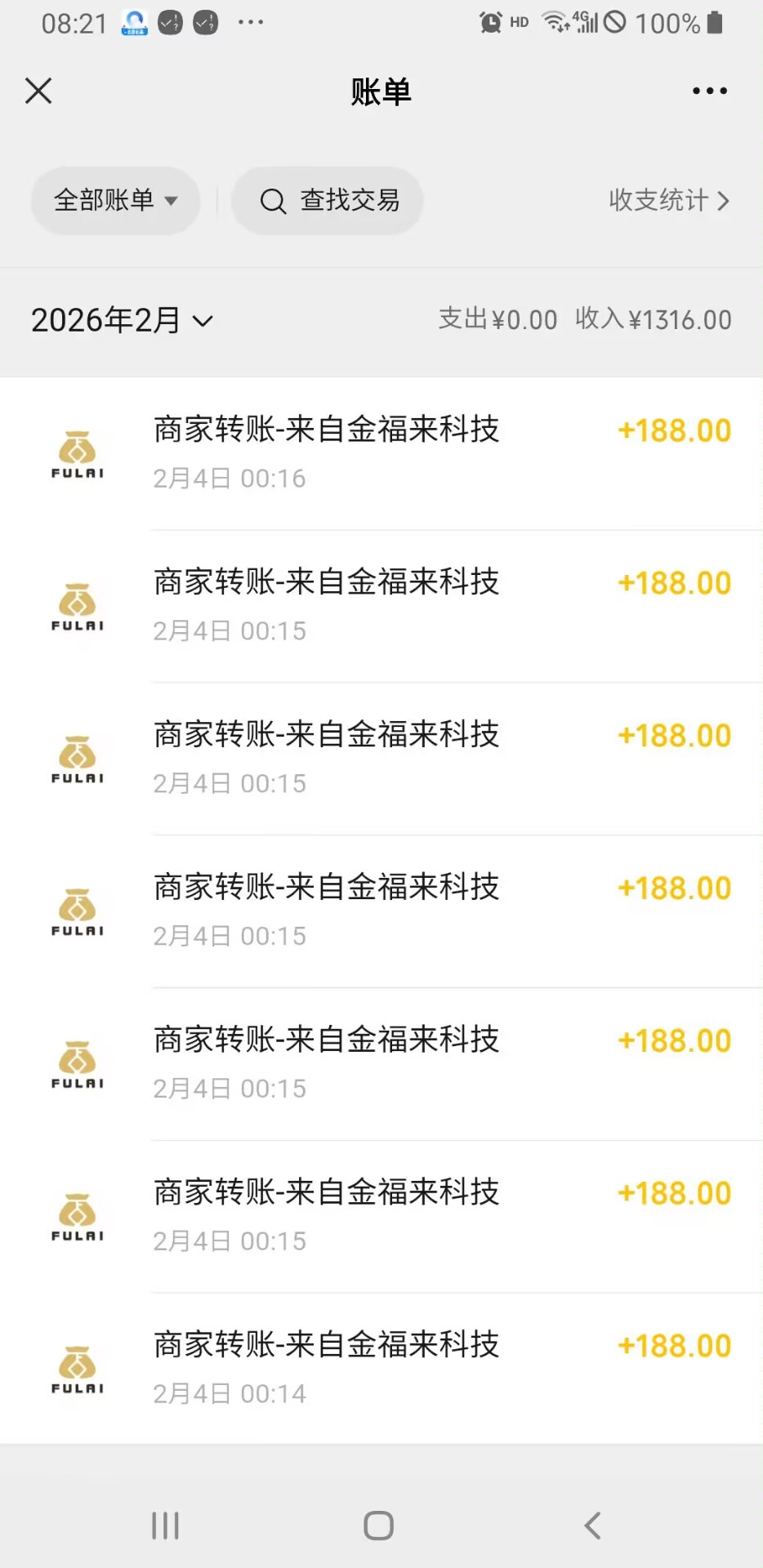Change the month from 2026年2月
Image resolution: width=763 pixels, height=1568 pixels.
pyautogui.click(x=122, y=320)
